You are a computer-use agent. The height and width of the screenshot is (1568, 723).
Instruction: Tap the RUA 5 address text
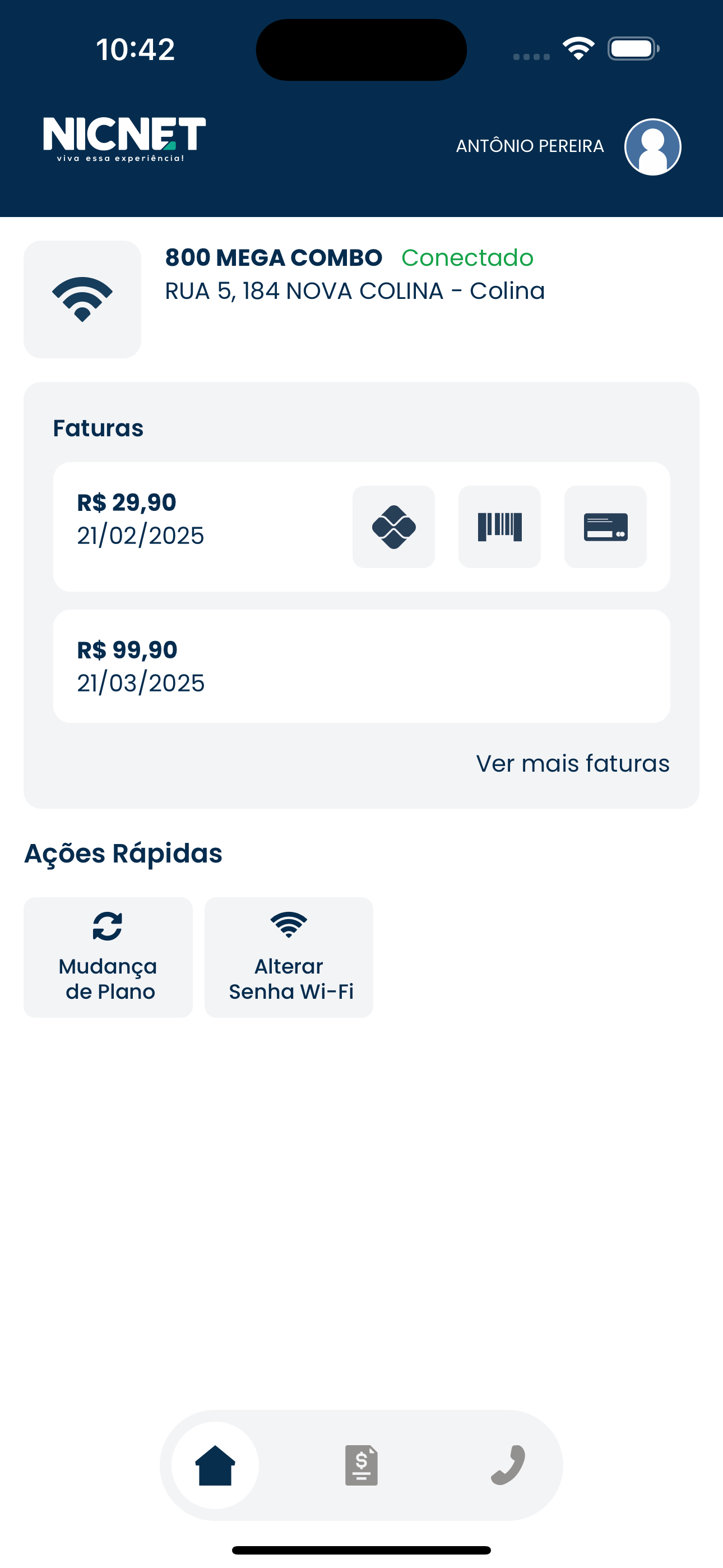pyautogui.click(x=355, y=291)
